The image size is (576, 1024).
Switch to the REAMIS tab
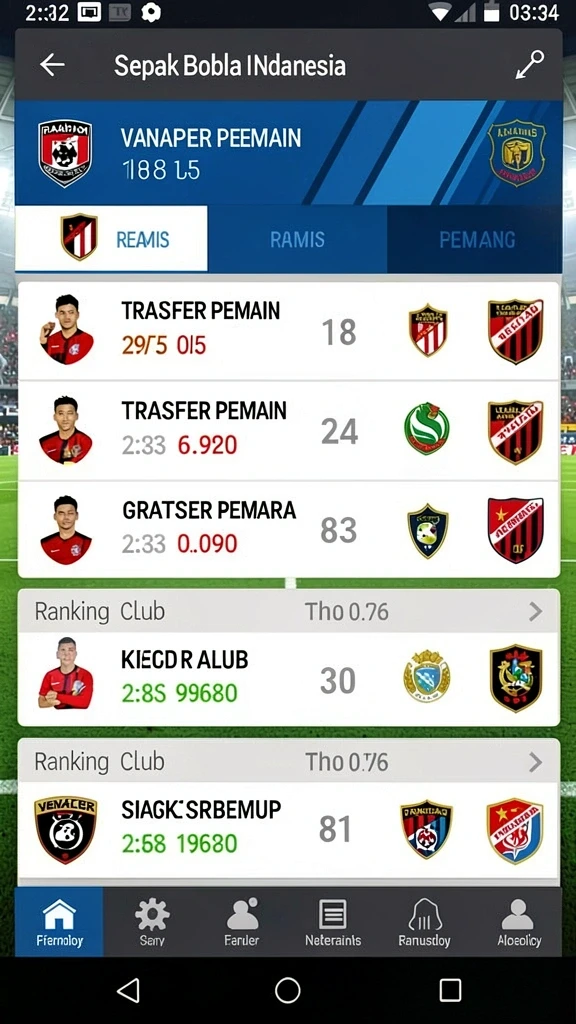(x=111, y=238)
